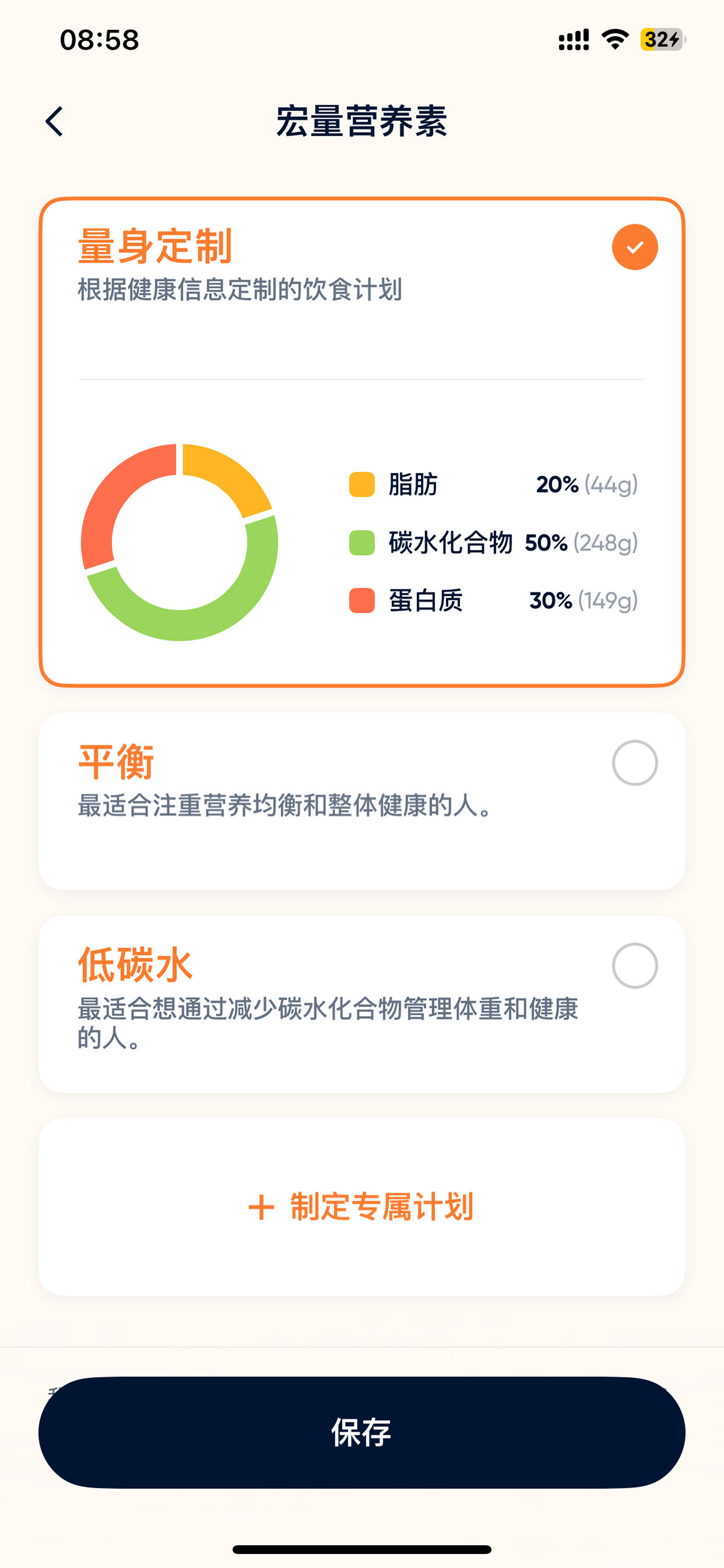Image resolution: width=724 pixels, height=1568 pixels.
Task: Go back from 宏量营养素 page
Action: pos(54,121)
